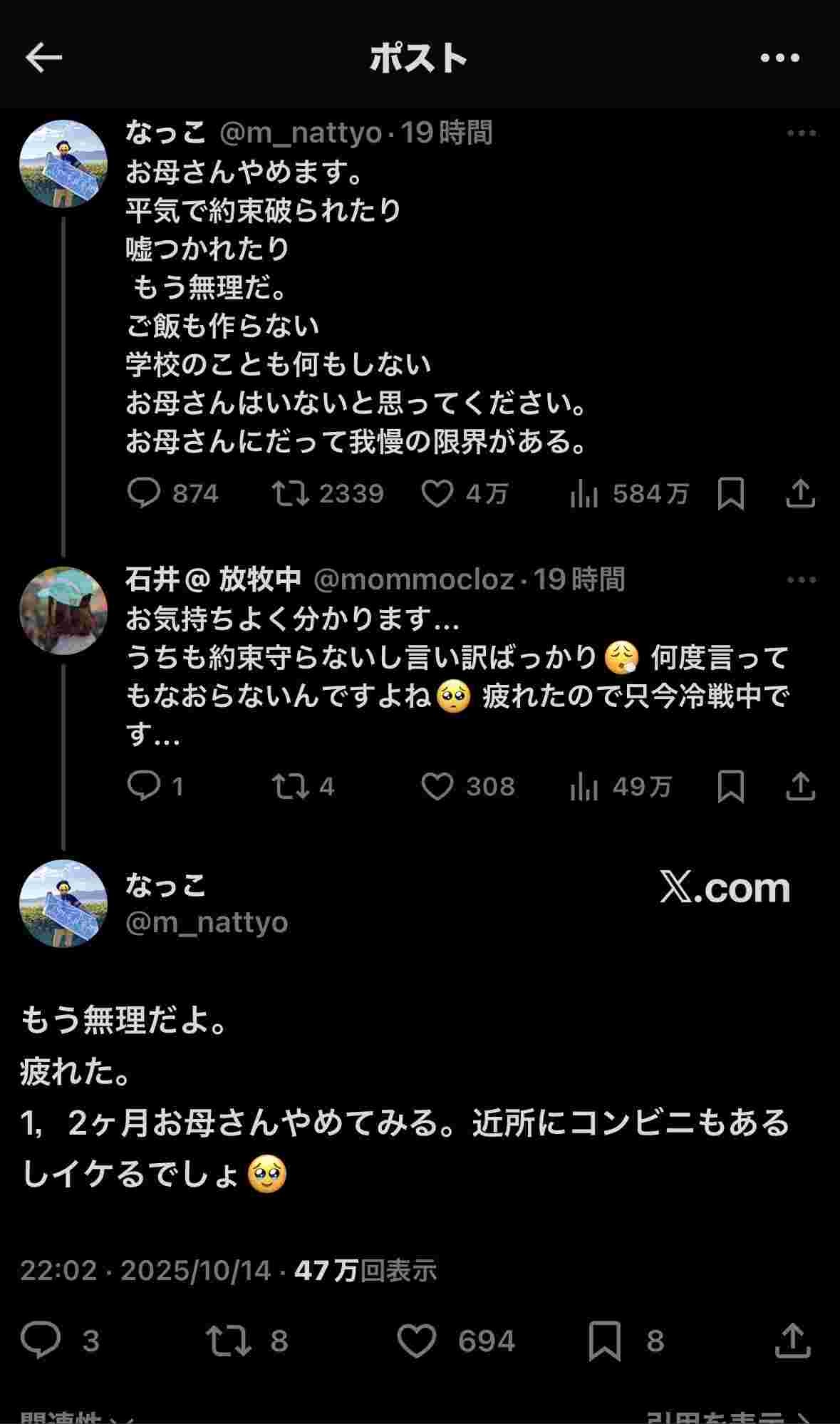Go back with the top-left arrow
This screenshot has height=1424, width=840.
click(x=43, y=58)
